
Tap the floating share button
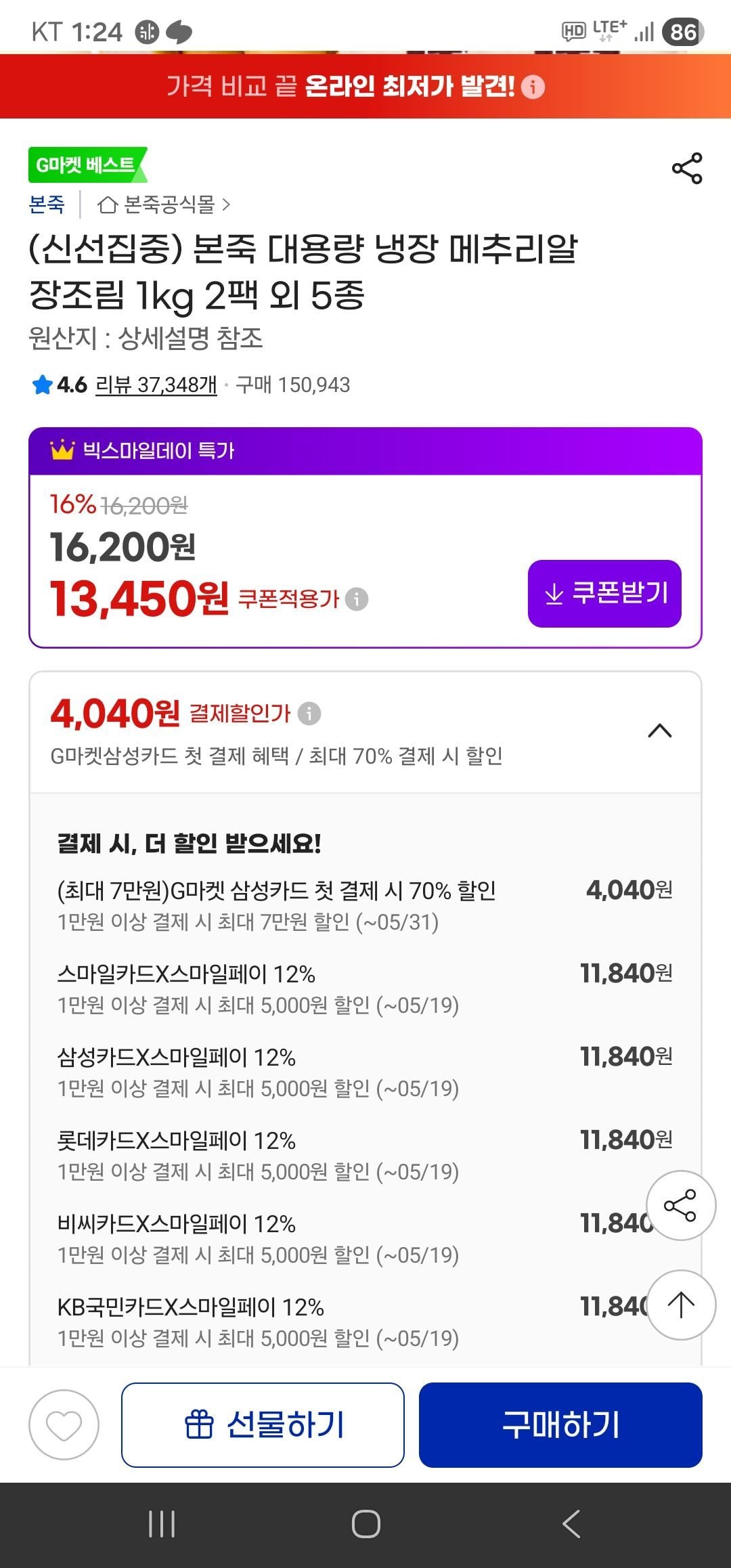coord(681,1205)
